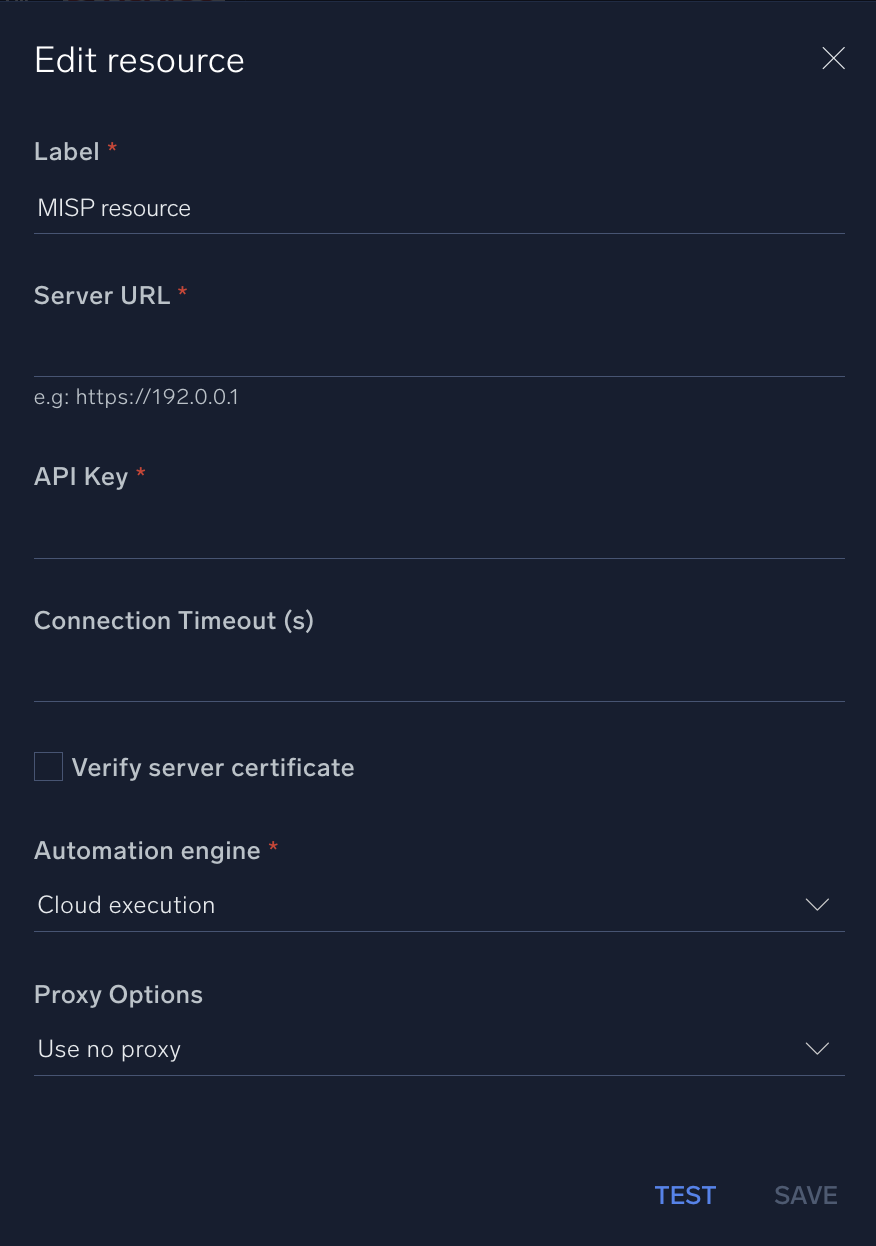This screenshot has height=1246, width=876.
Task: Close the Edit resource dialog
Action: click(x=833, y=58)
